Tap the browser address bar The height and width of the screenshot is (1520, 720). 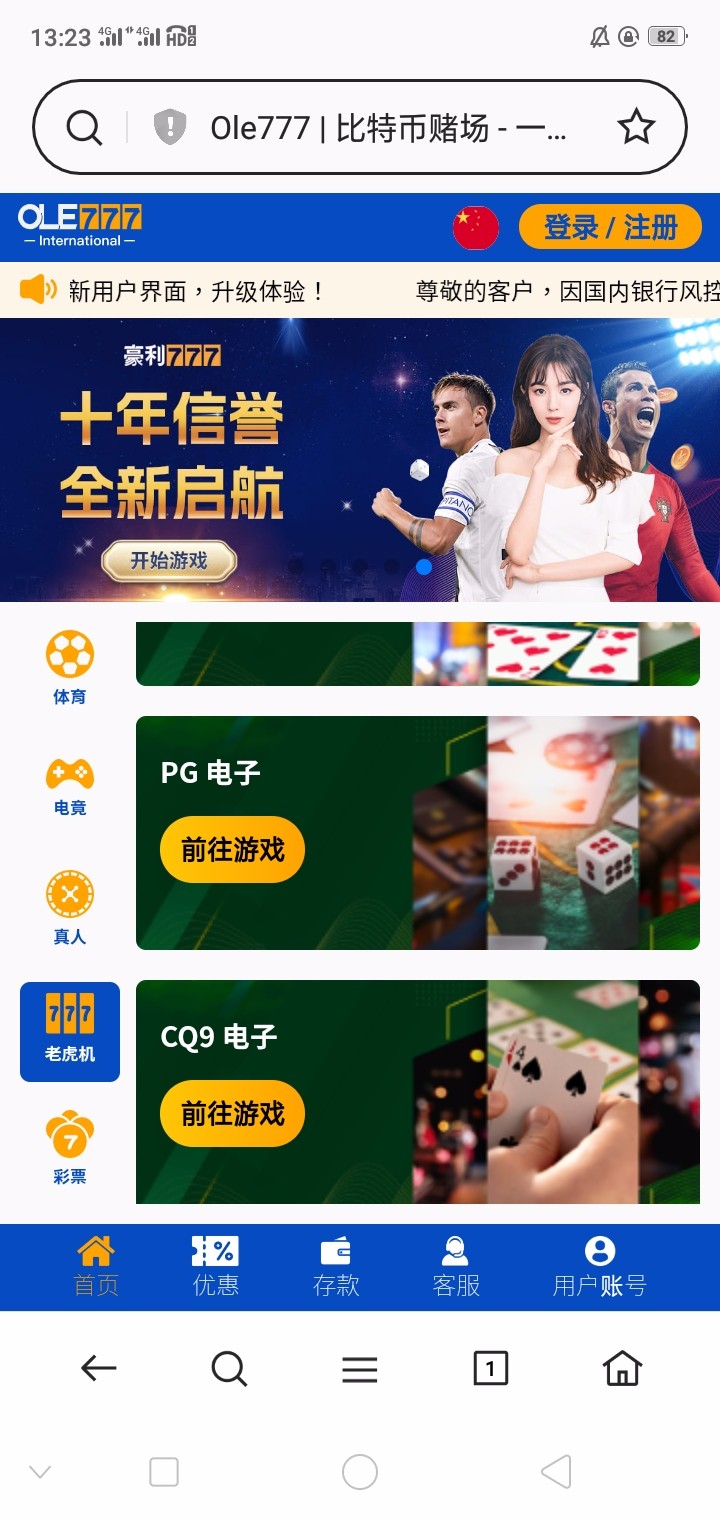pyautogui.click(x=388, y=128)
